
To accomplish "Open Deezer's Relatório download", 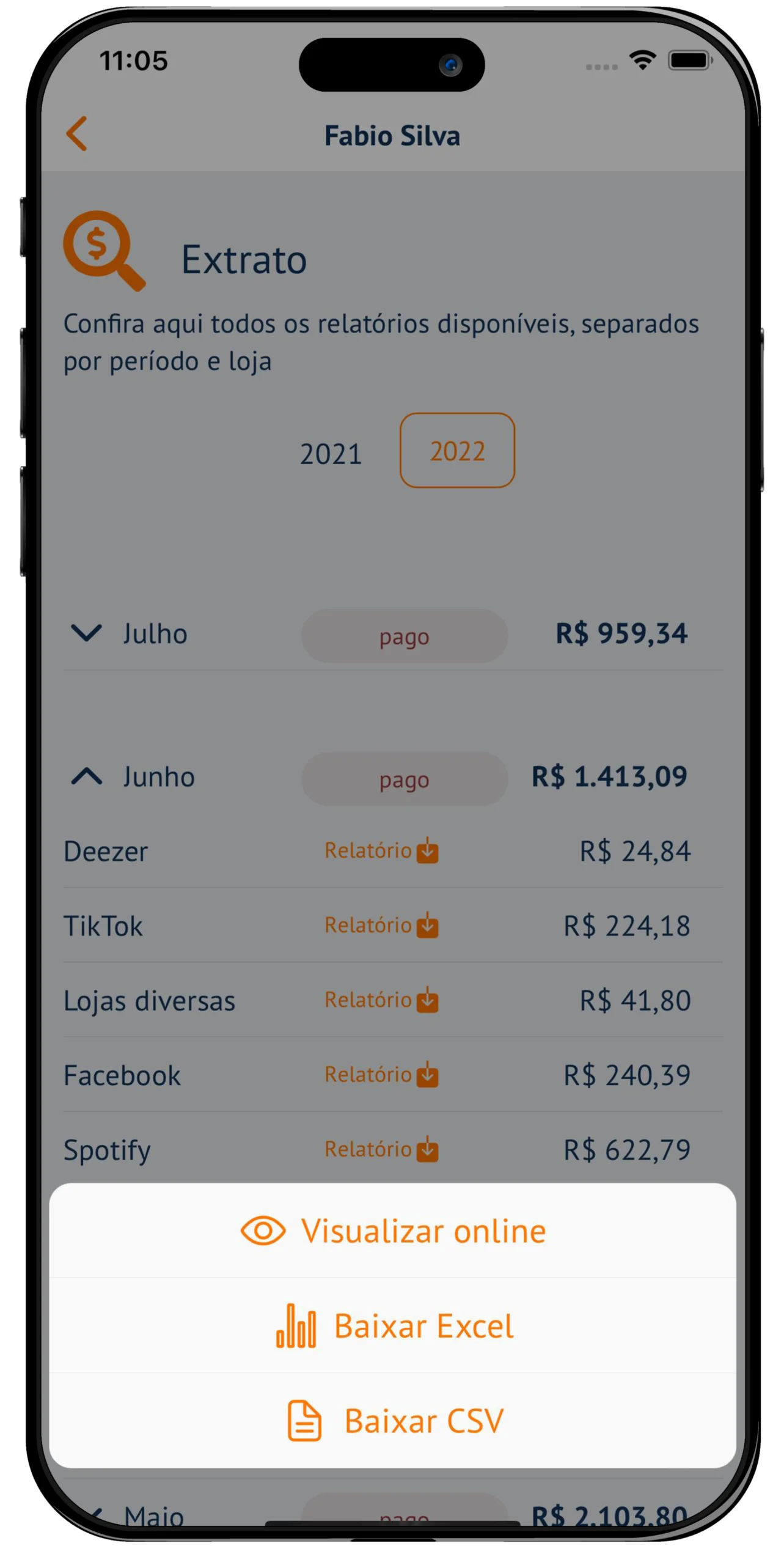I will click(x=381, y=850).
